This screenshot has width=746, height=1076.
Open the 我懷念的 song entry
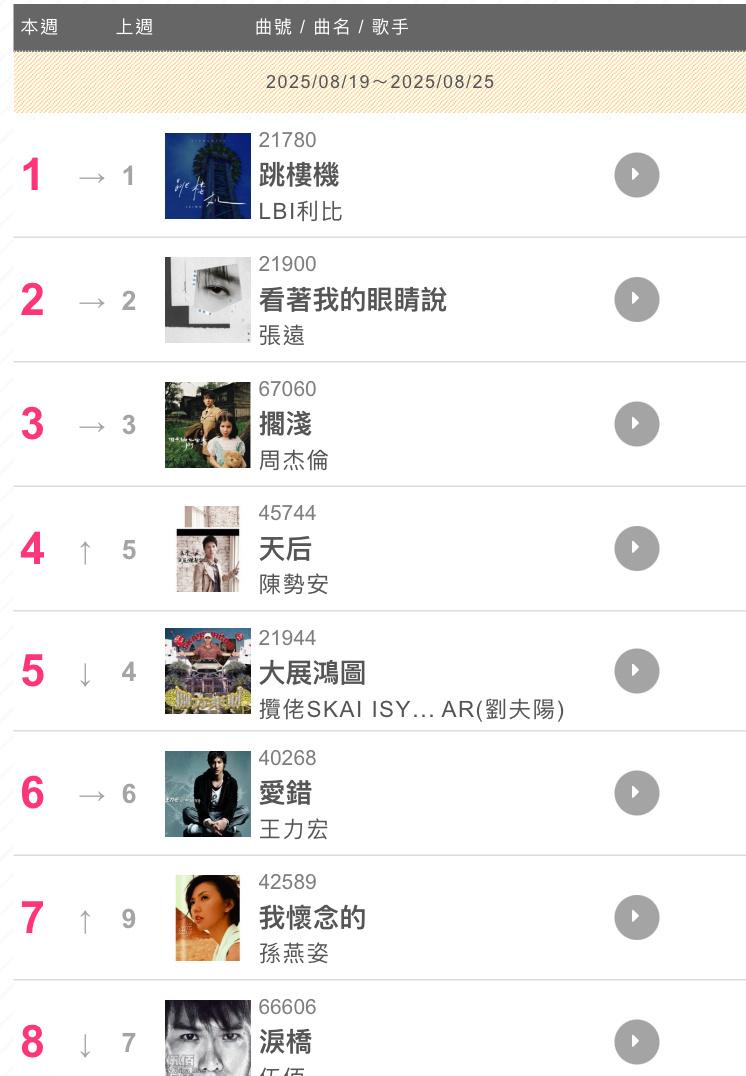coord(312,918)
